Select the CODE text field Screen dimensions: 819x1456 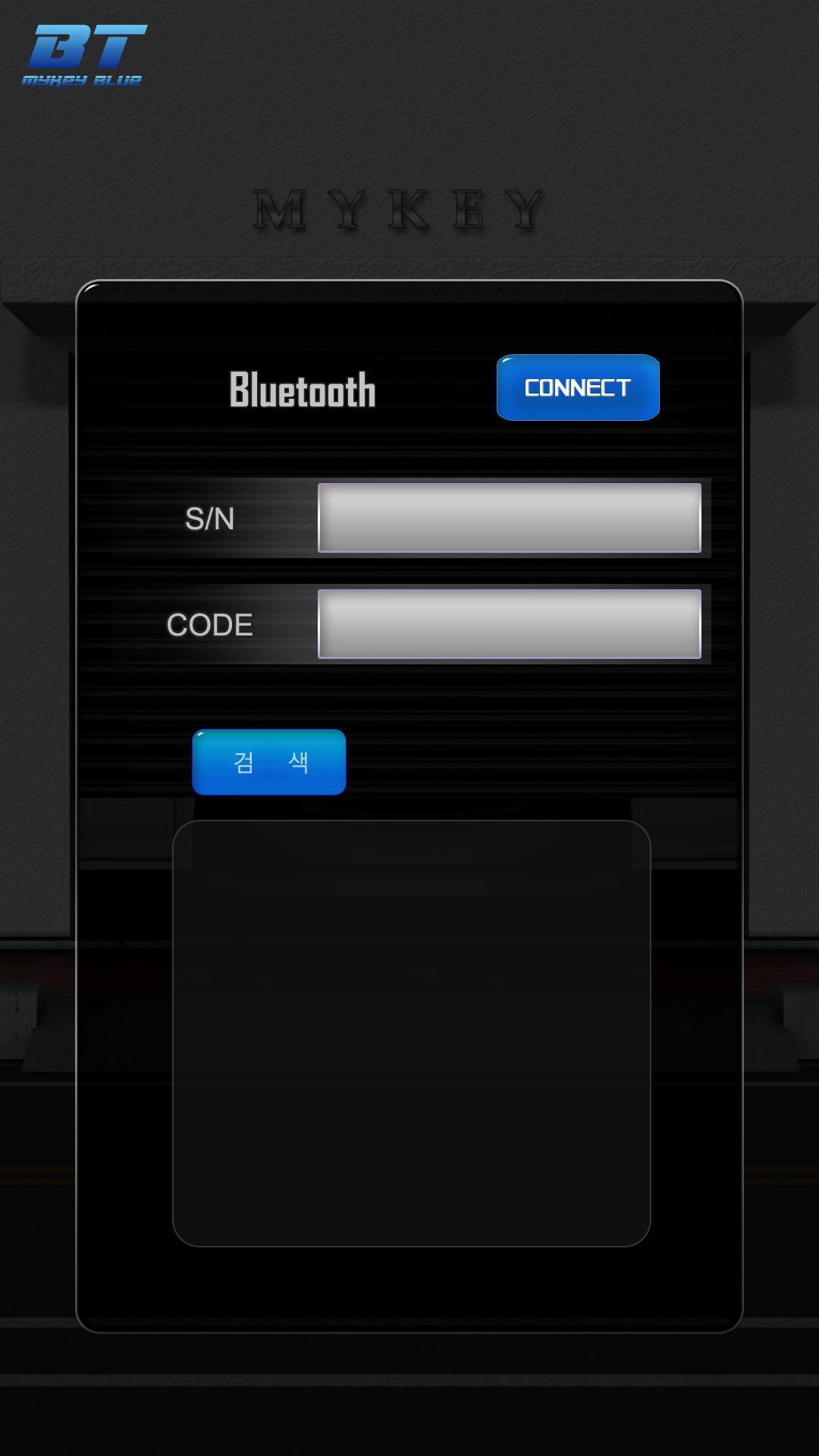coord(509,624)
